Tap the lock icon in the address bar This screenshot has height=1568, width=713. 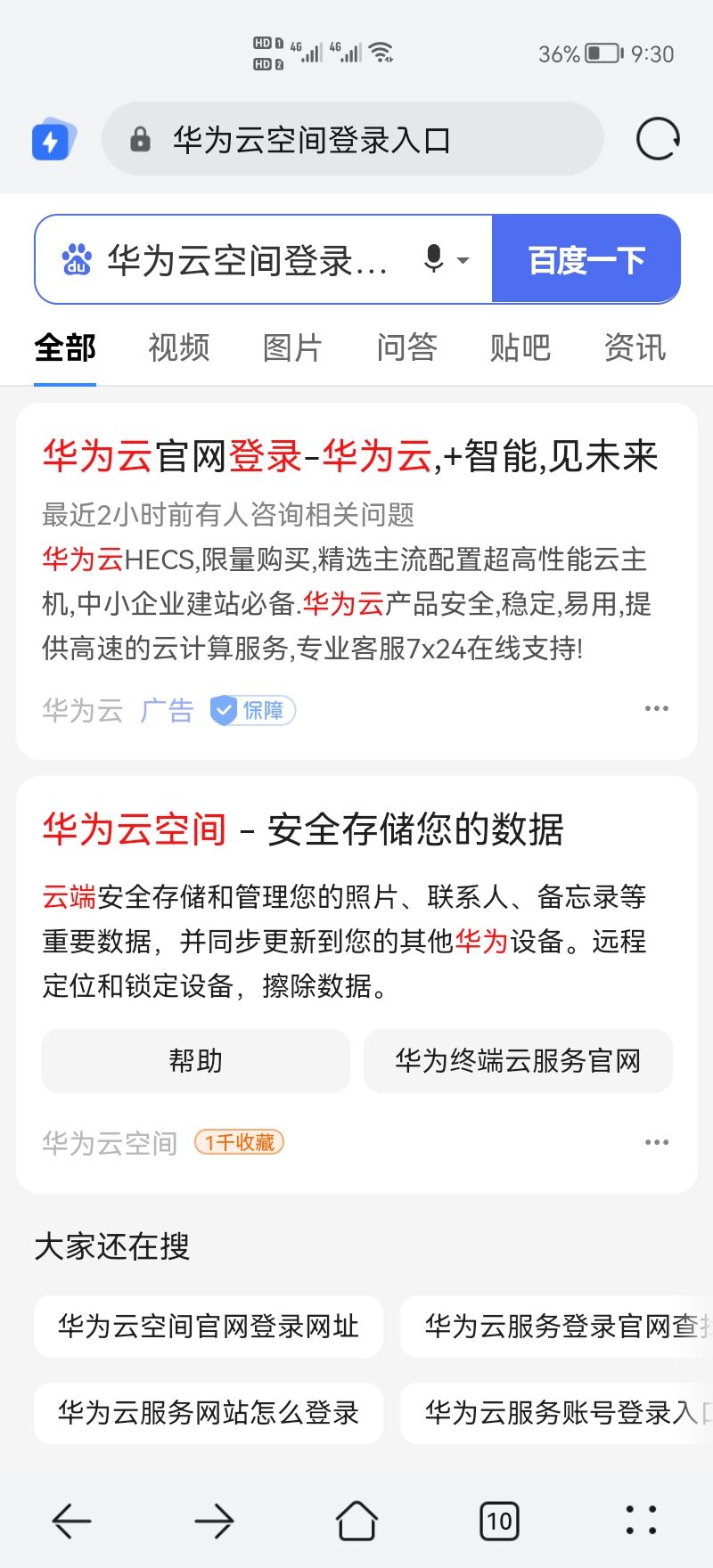(x=140, y=139)
